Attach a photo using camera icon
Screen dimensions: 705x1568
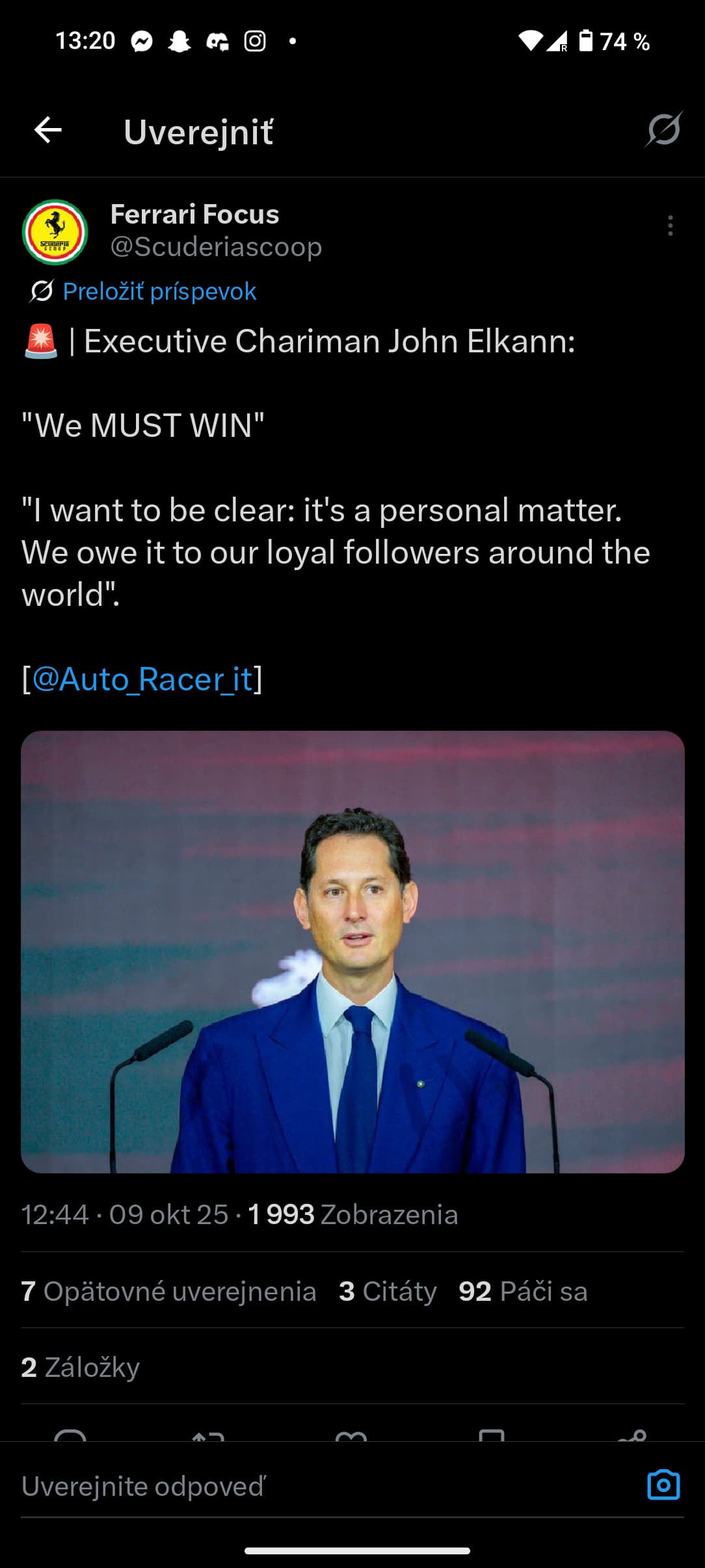(663, 1485)
